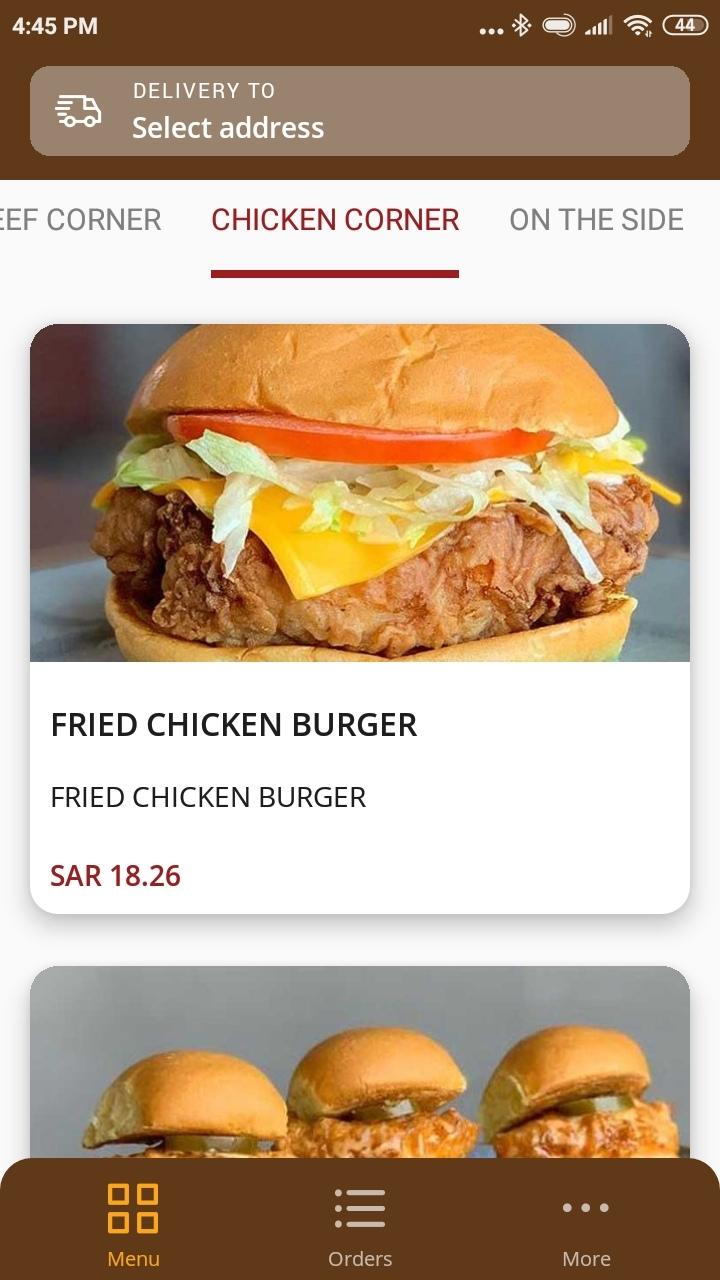Switch to the Beef Corner tab

click(80, 220)
